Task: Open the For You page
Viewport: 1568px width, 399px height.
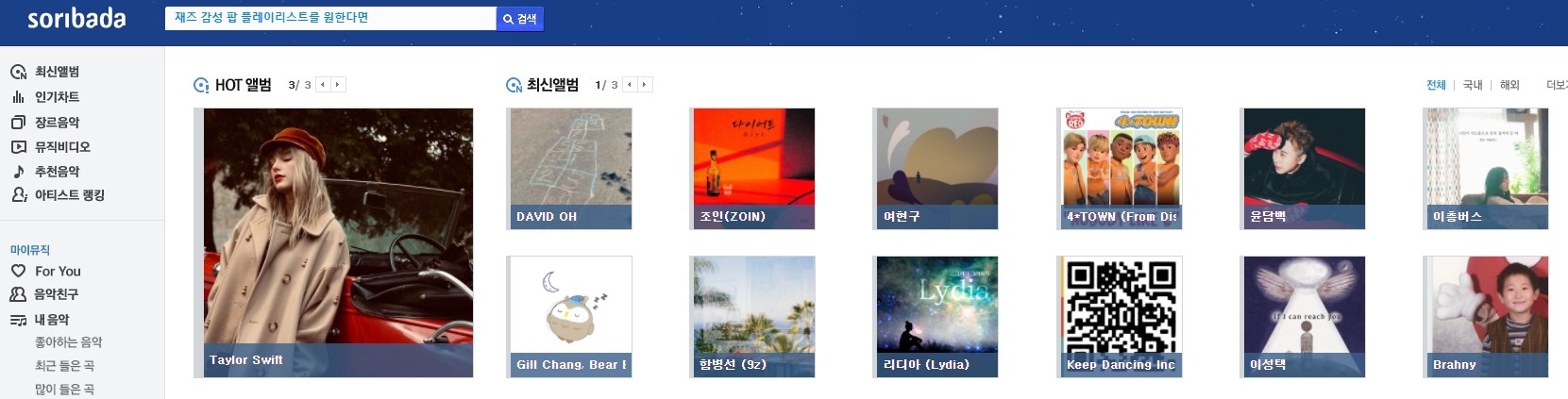Action: [58, 271]
